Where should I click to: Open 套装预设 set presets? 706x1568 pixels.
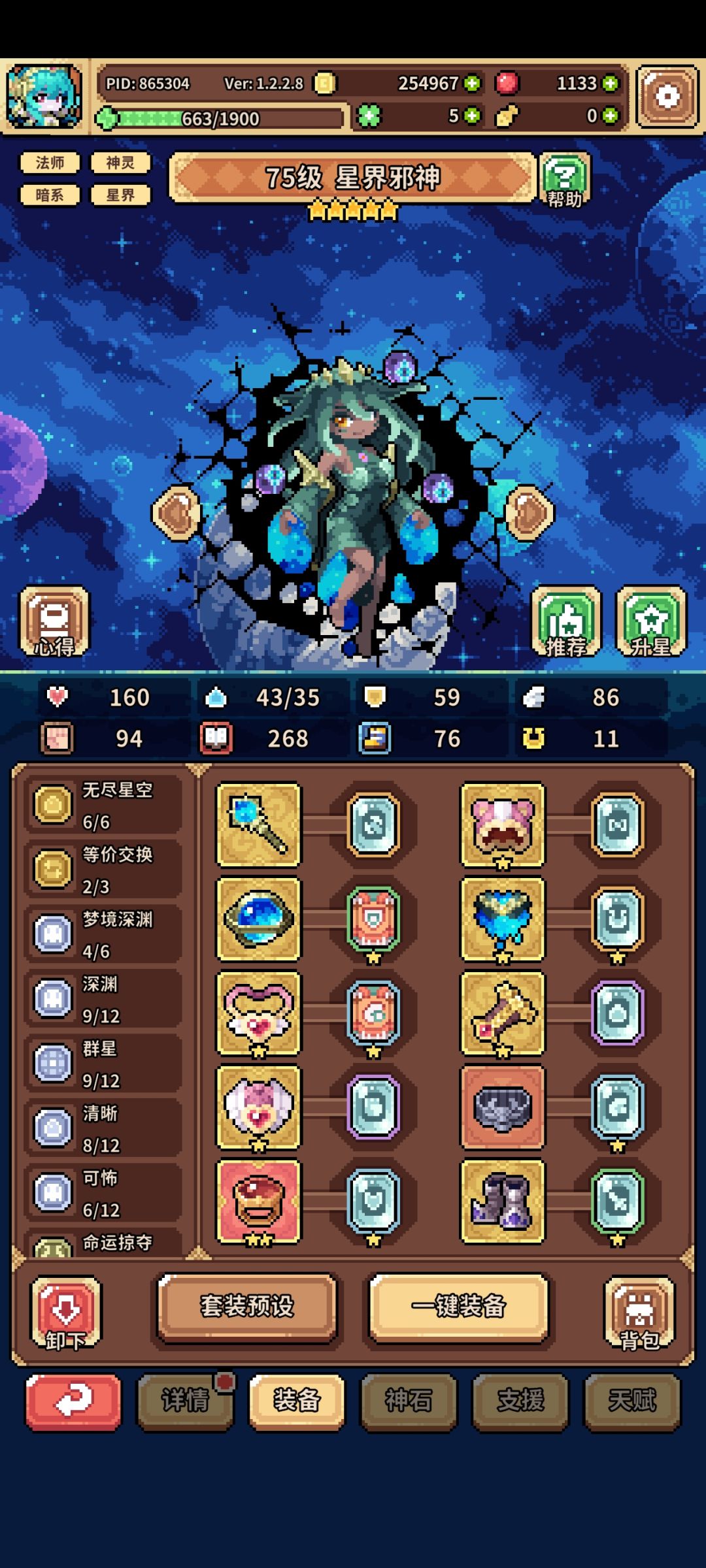tap(247, 1307)
